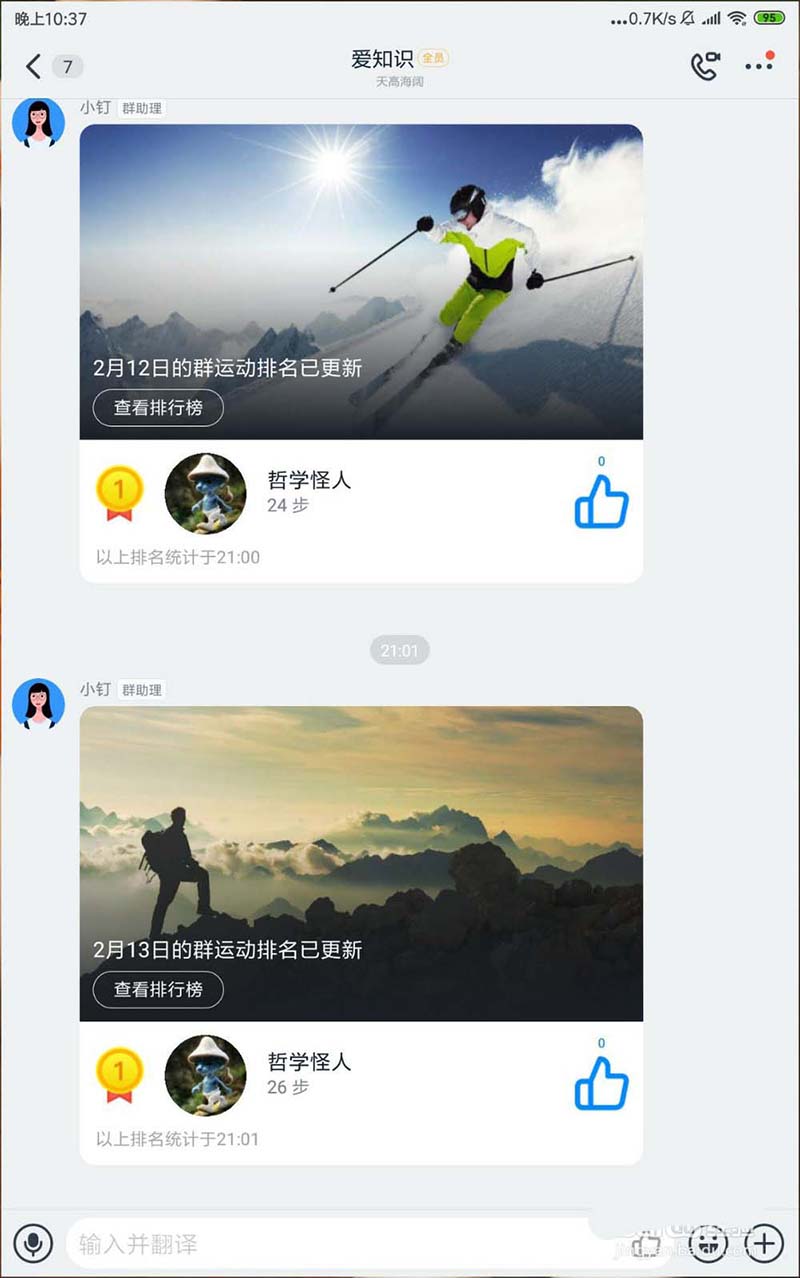Go back to the chat list
The width and height of the screenshot is (800, 1278).
[x=34, y=67]
